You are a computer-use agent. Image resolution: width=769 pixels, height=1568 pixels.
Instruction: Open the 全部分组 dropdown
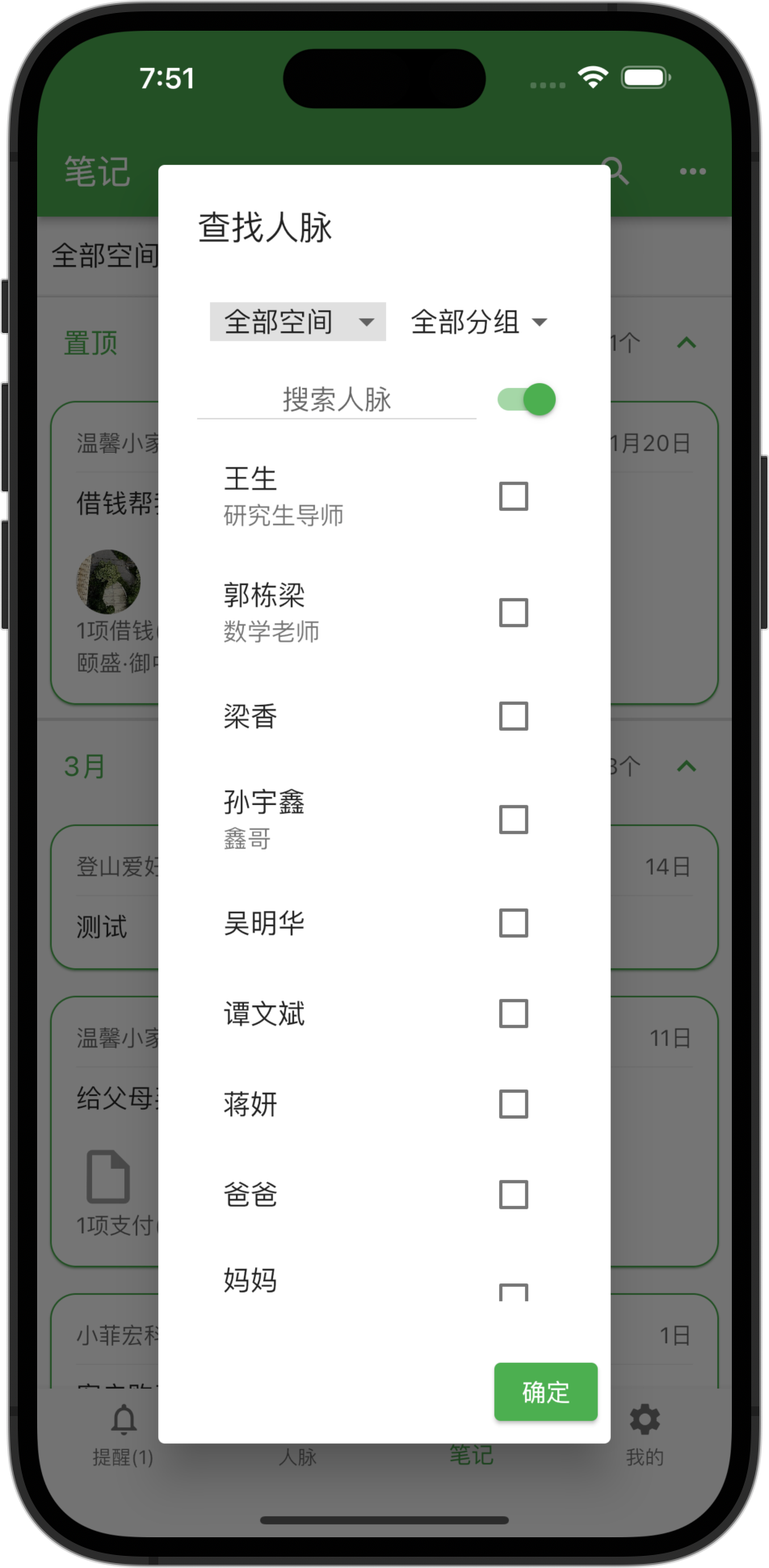(x=479, y=322)
